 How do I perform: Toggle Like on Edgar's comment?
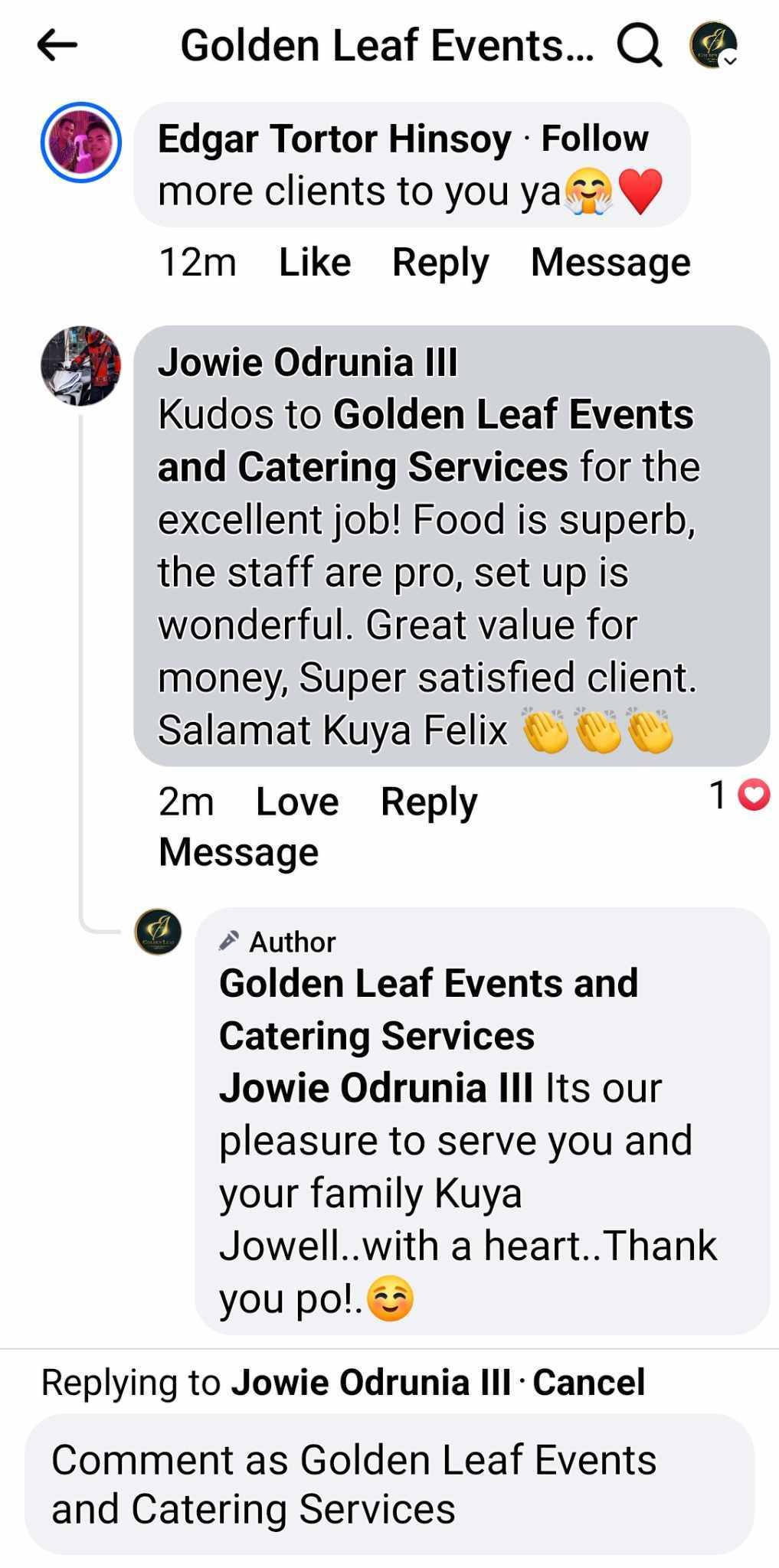point(314,262)
